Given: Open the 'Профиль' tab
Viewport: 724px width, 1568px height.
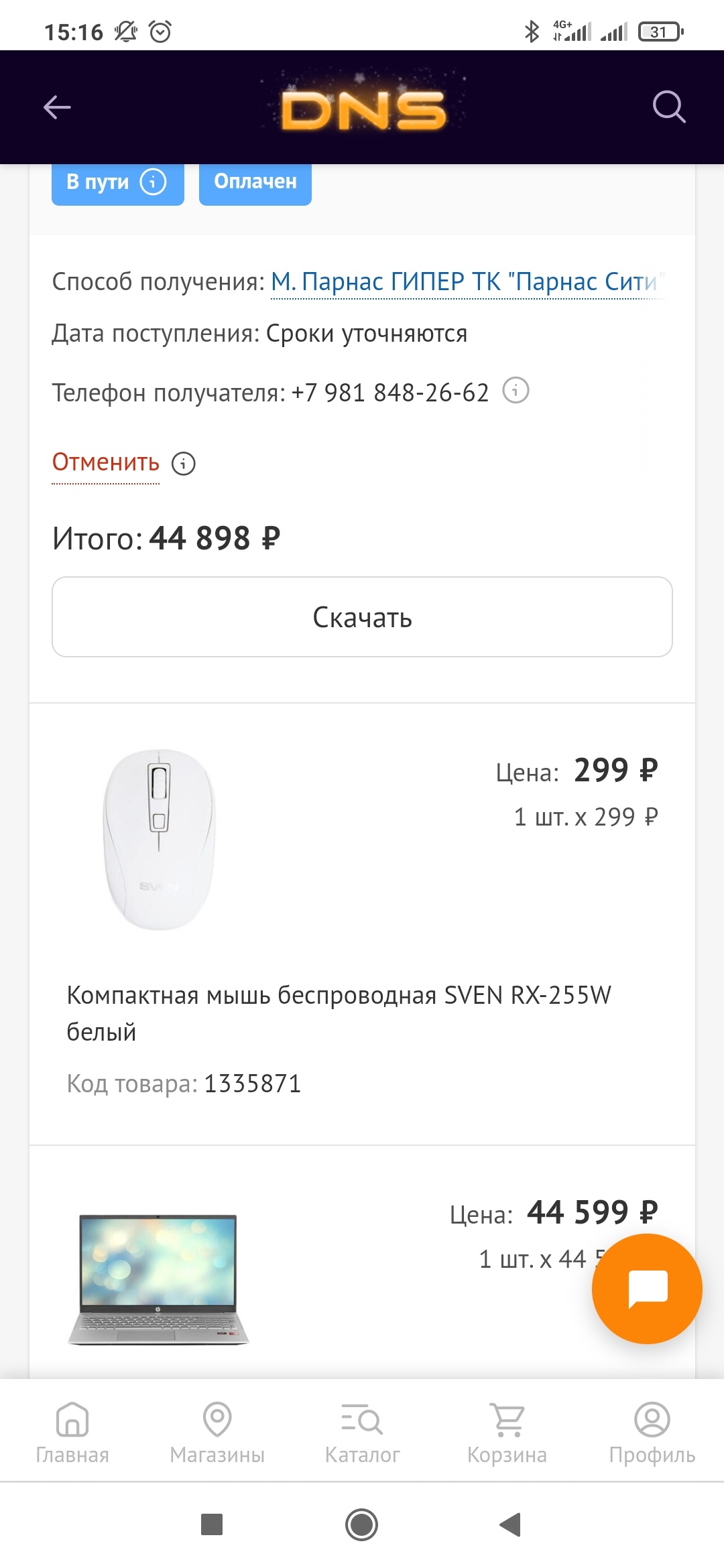Looking at the screenshot, I should 652,1433.
